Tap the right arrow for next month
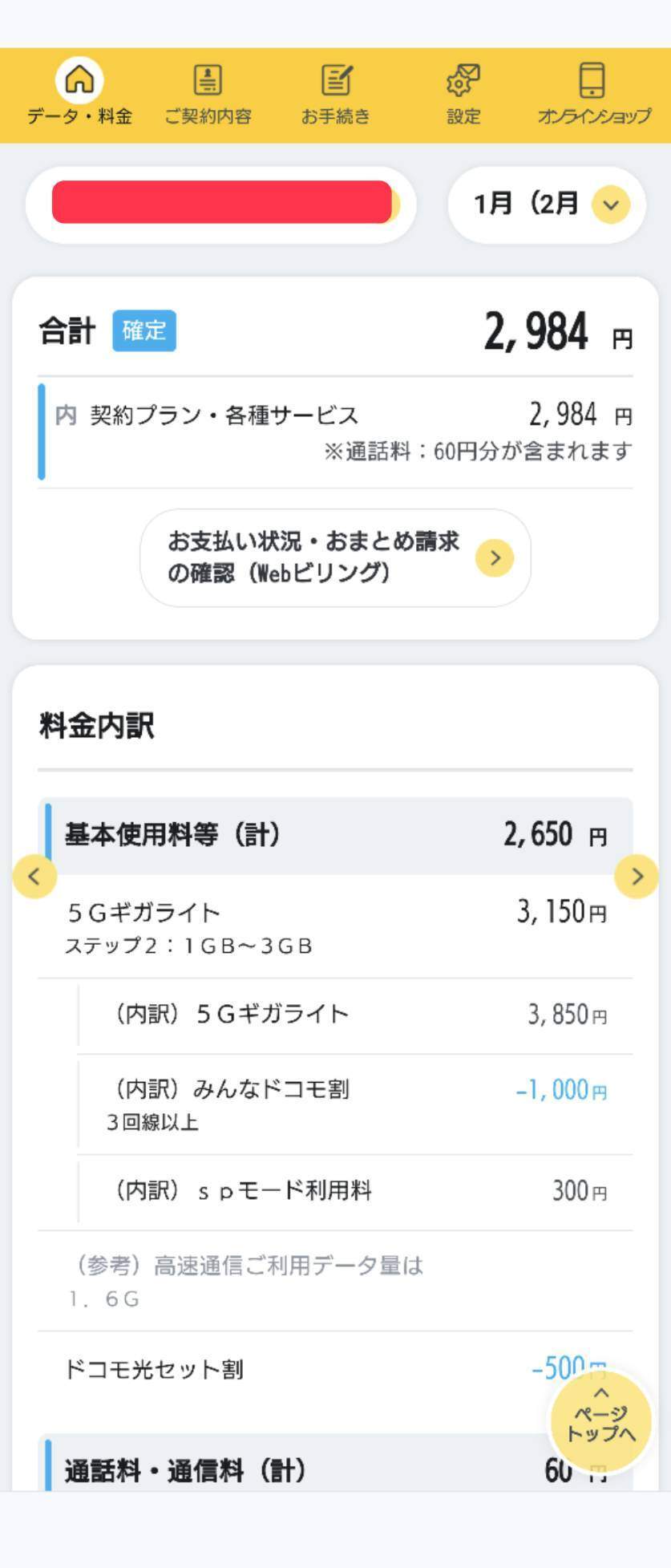Image resolution: width=671 pixels, height=1568 pixels. point(637,876)
